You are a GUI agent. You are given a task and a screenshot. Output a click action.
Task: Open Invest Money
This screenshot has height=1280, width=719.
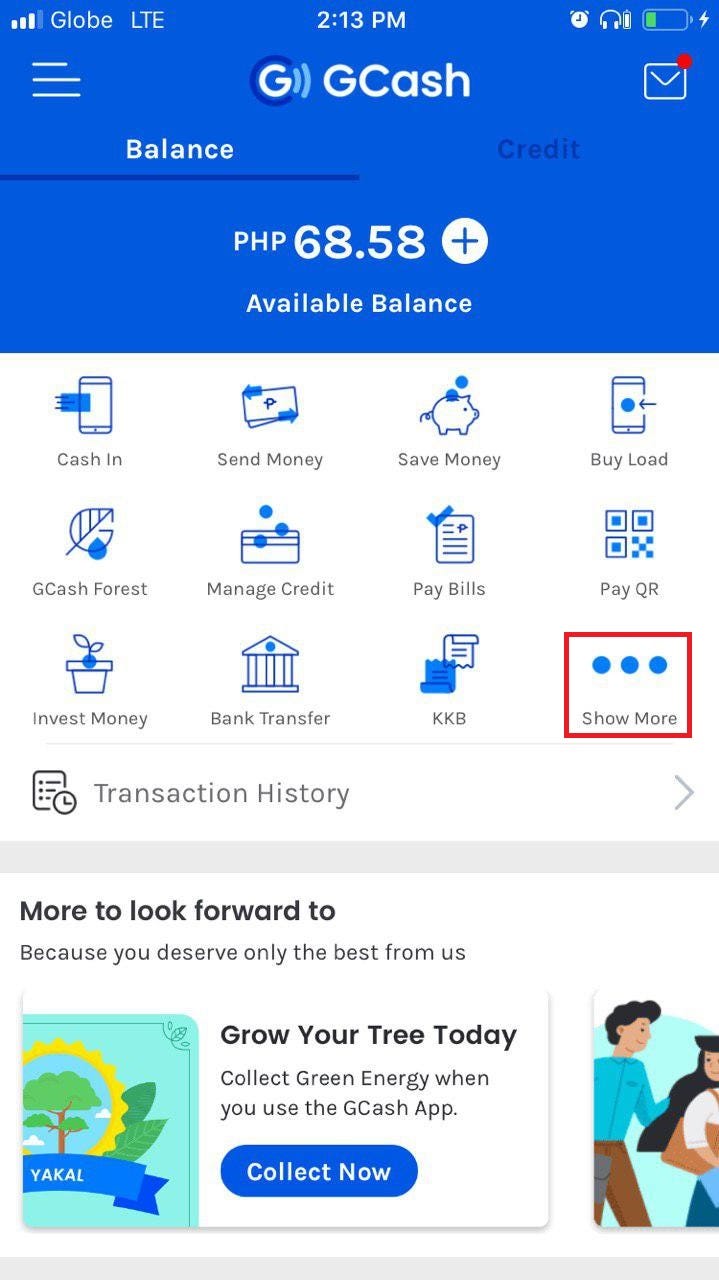pyautogui.click(x=90, y=680)
